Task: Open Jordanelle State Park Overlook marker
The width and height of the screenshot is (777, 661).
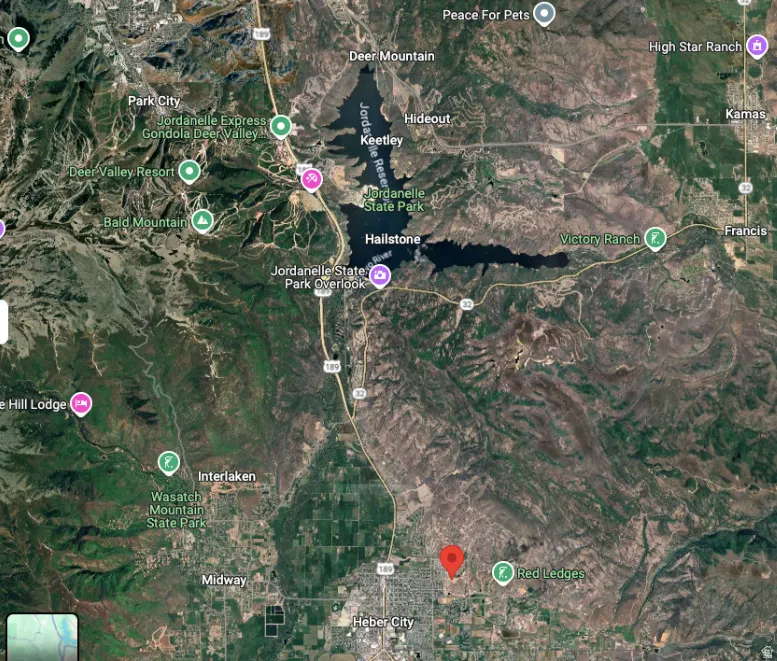Action: (380, 276)
